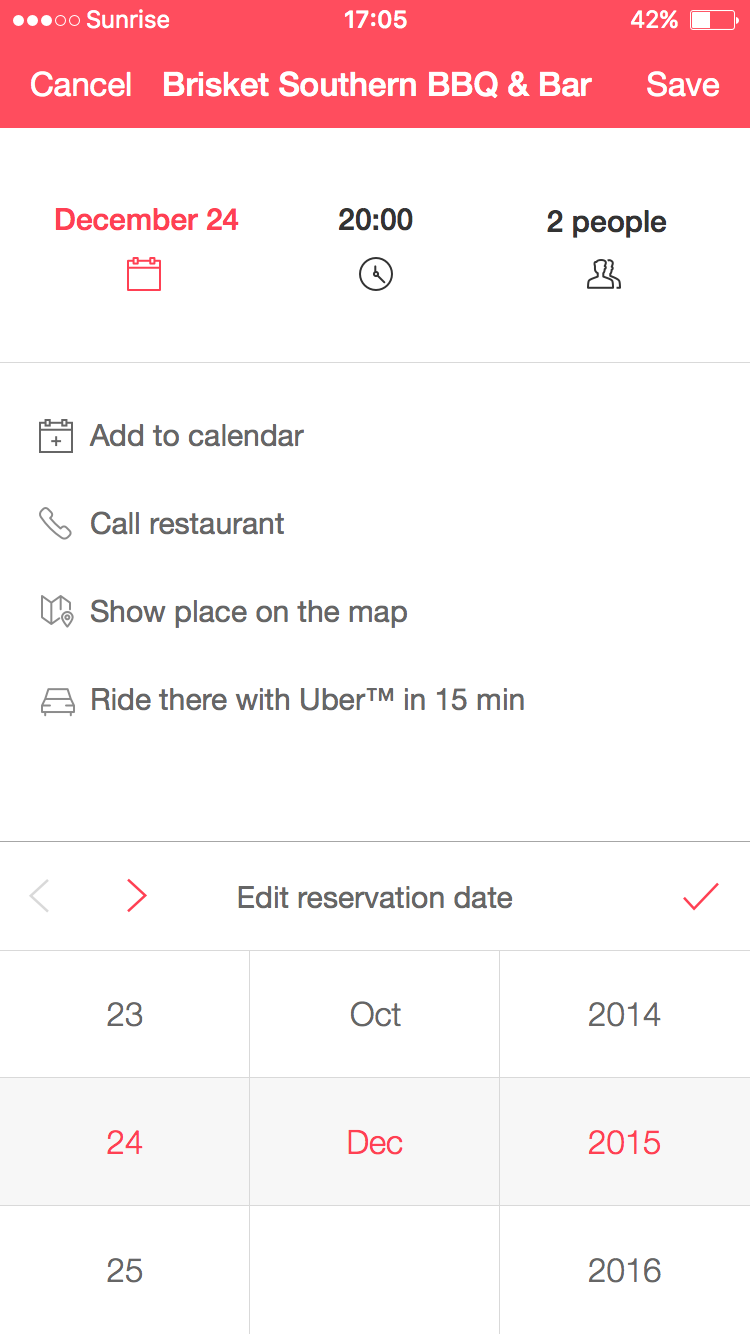
Task: Select the December 24 date field
Action: click(146, 245)
